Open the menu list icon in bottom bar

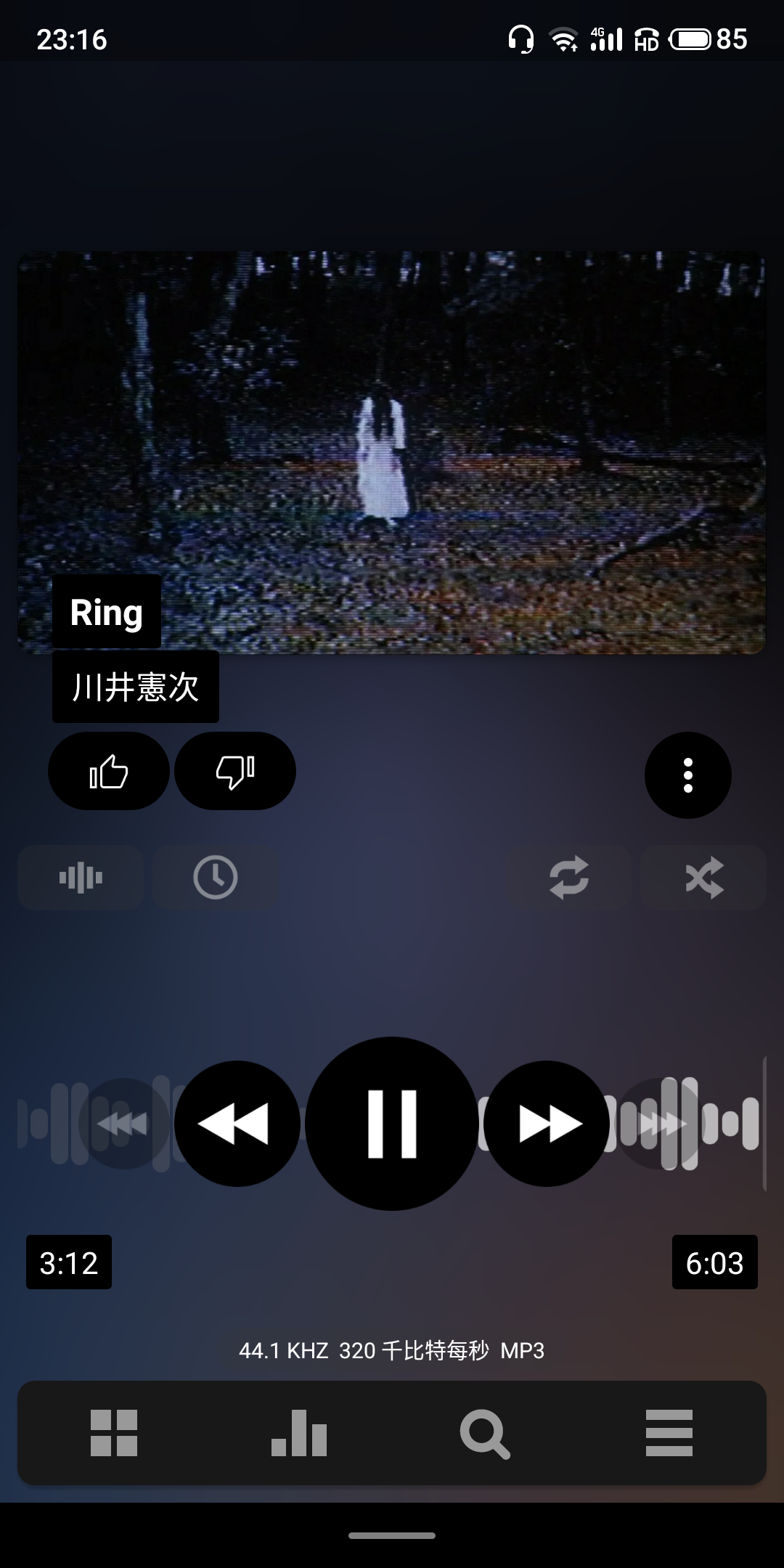[x=669, y=1432]
